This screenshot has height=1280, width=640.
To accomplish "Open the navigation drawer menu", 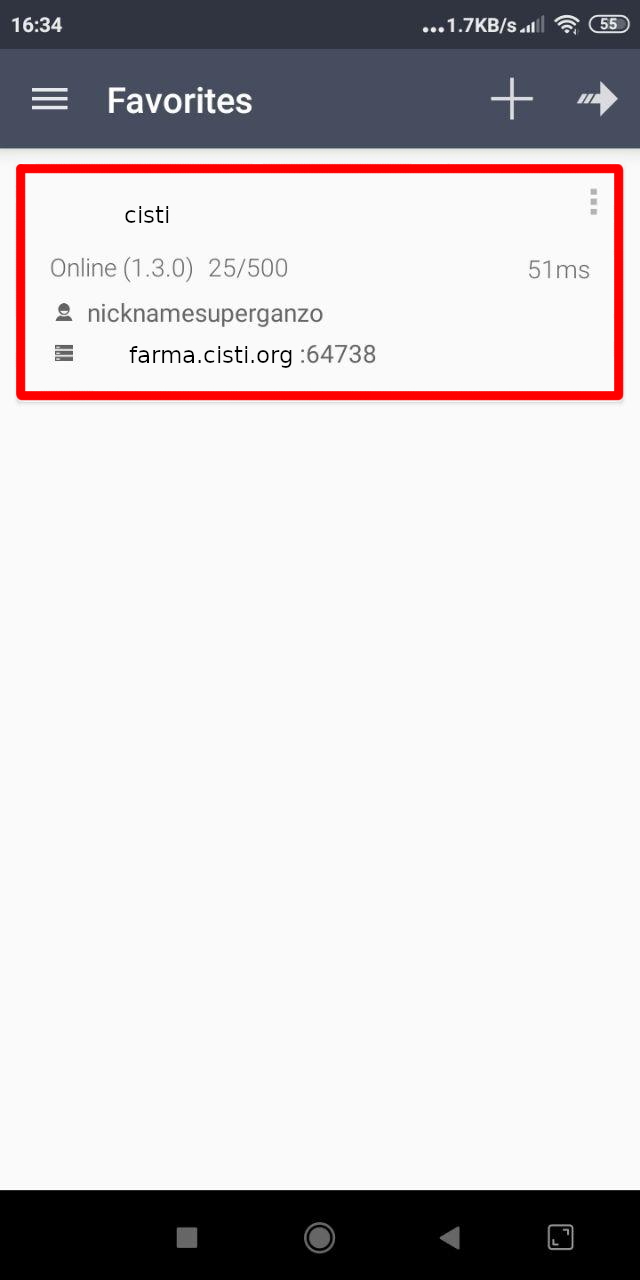I will tap(49, 100).
